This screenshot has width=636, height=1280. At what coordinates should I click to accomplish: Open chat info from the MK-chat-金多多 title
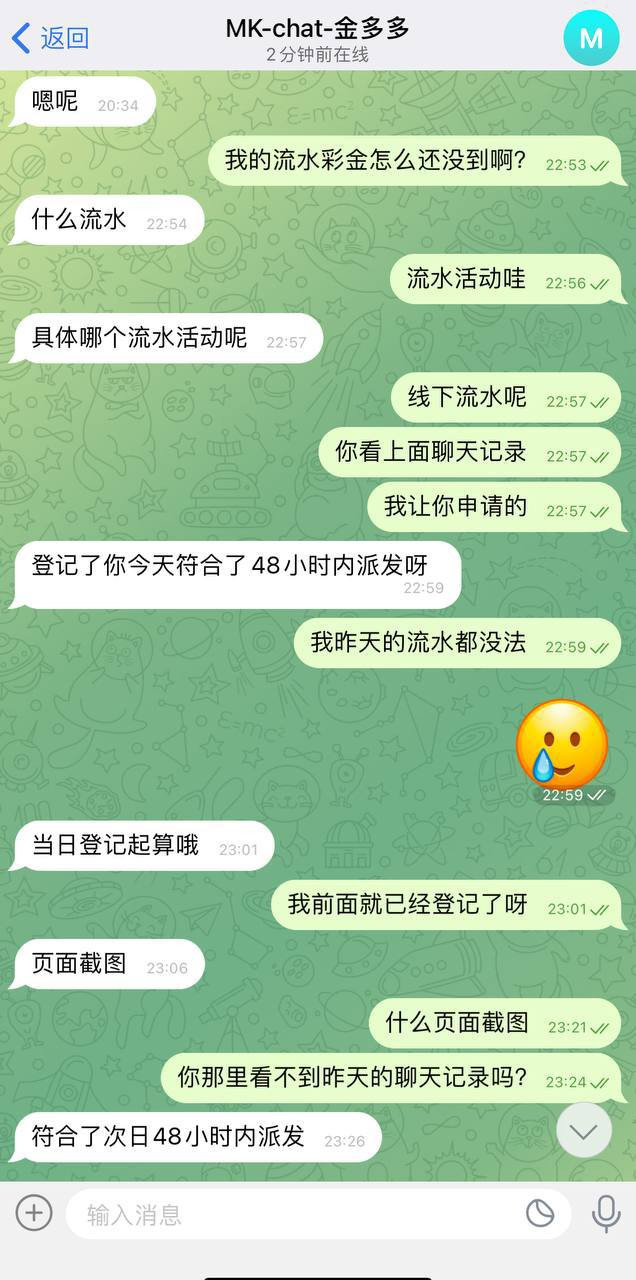point(317,30)
